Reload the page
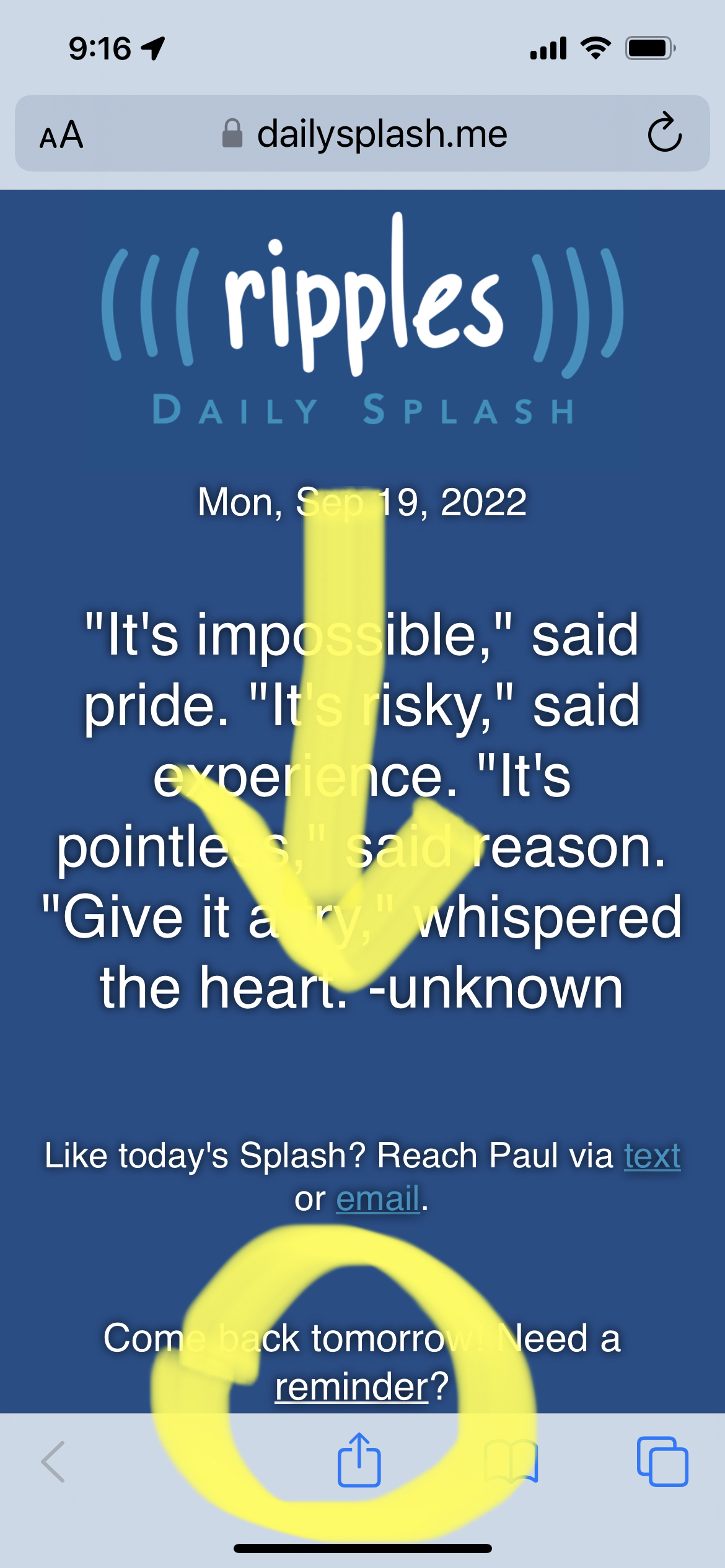This screenshot has width=725, height=1568. click(664, 133)
